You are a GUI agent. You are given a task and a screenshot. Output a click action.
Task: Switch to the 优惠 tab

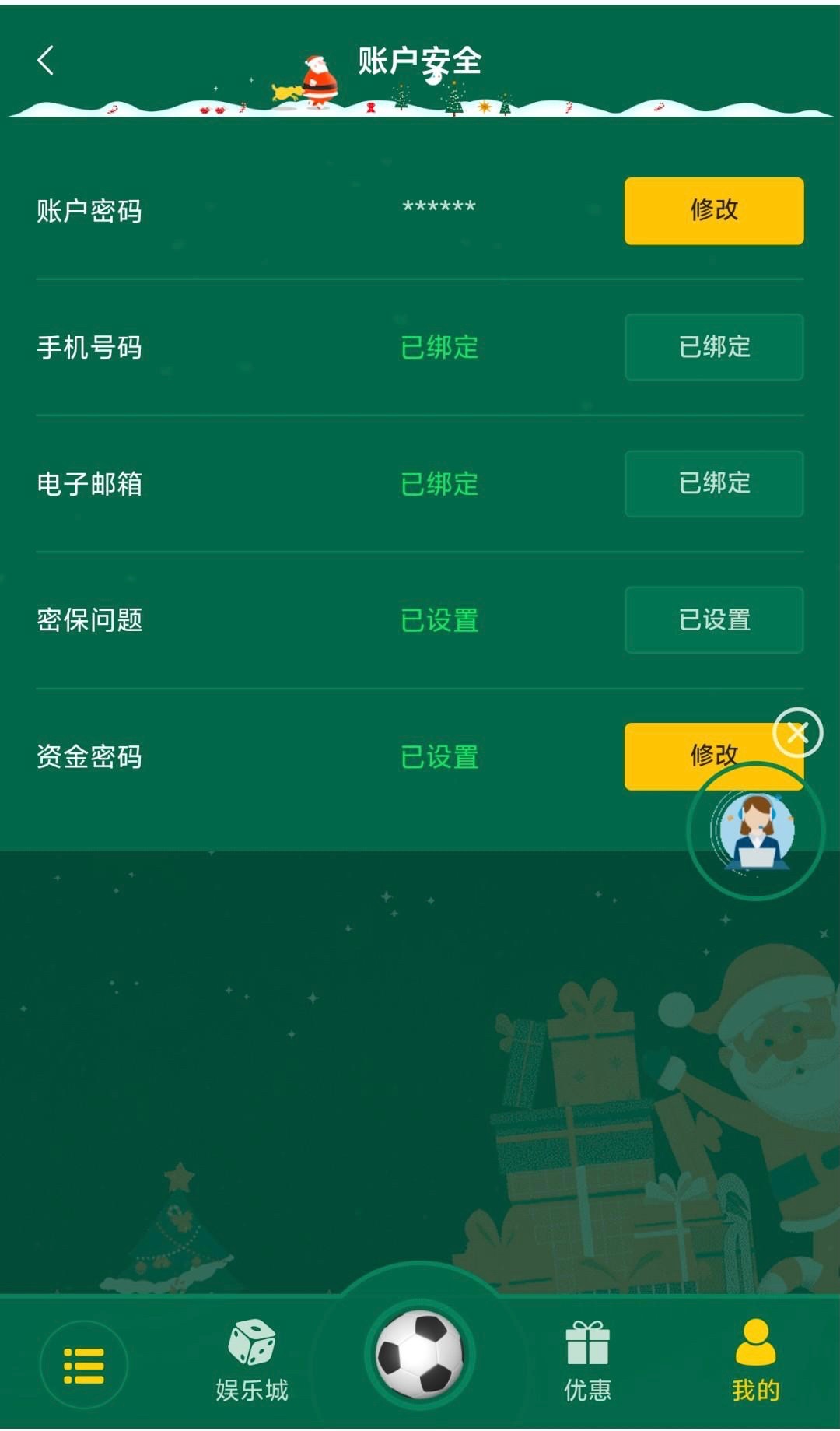[587, 1360]
